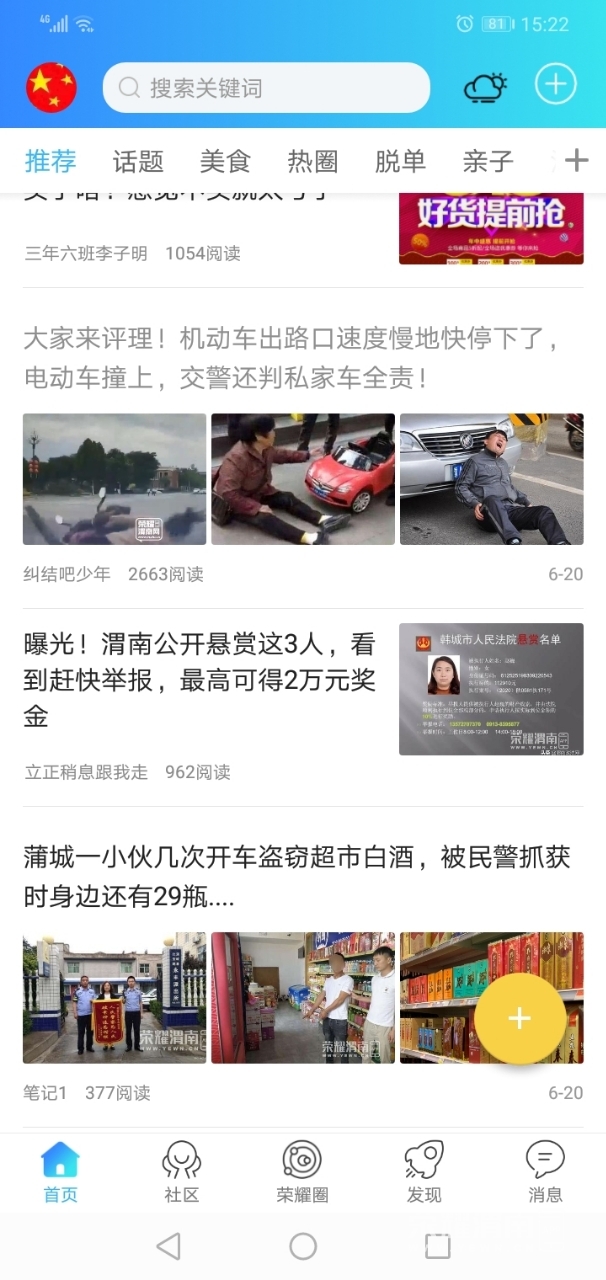Image resolution: width=606 pixels, height=1280 pixels.
Task: Open the weather icon
Action: [x=485, y=87]
